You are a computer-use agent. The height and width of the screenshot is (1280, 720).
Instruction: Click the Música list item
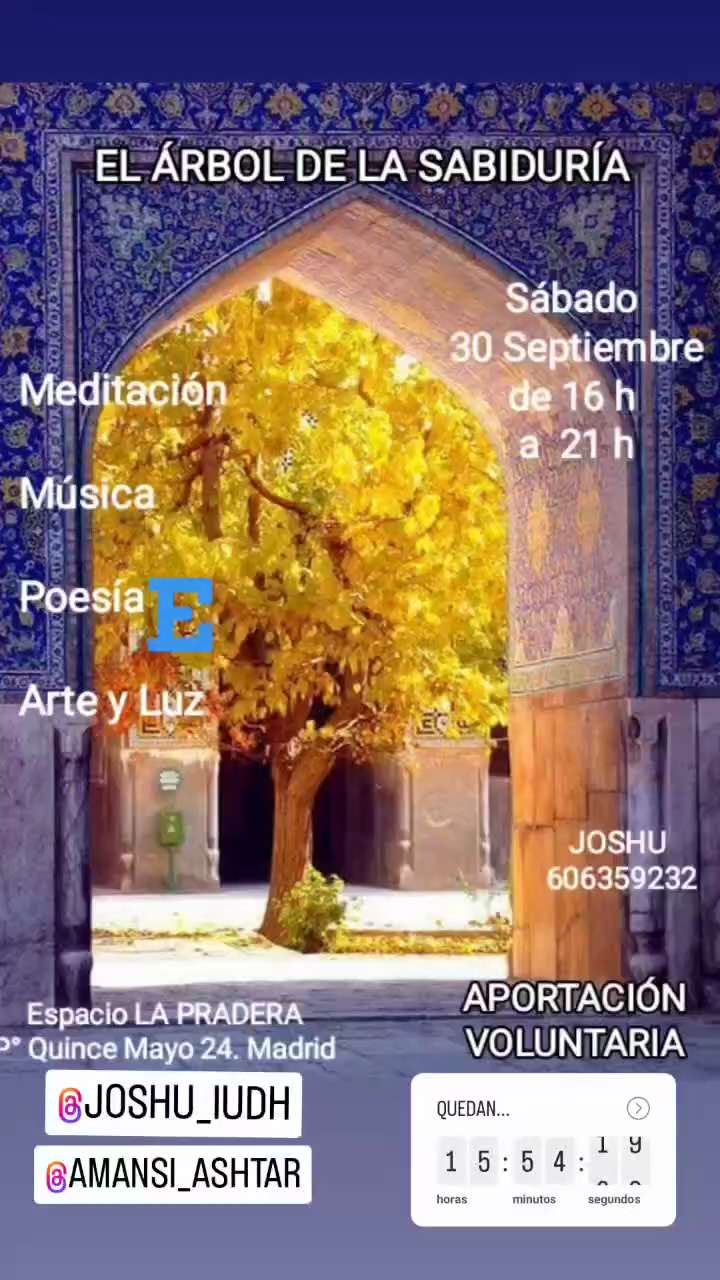pos(86,492)
